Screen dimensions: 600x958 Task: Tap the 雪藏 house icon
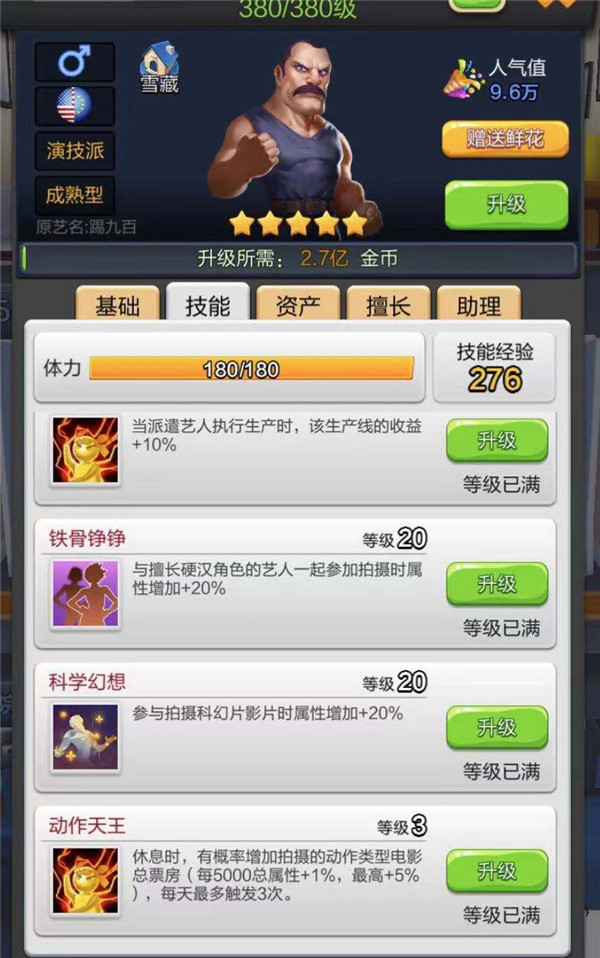pos(158,66)
